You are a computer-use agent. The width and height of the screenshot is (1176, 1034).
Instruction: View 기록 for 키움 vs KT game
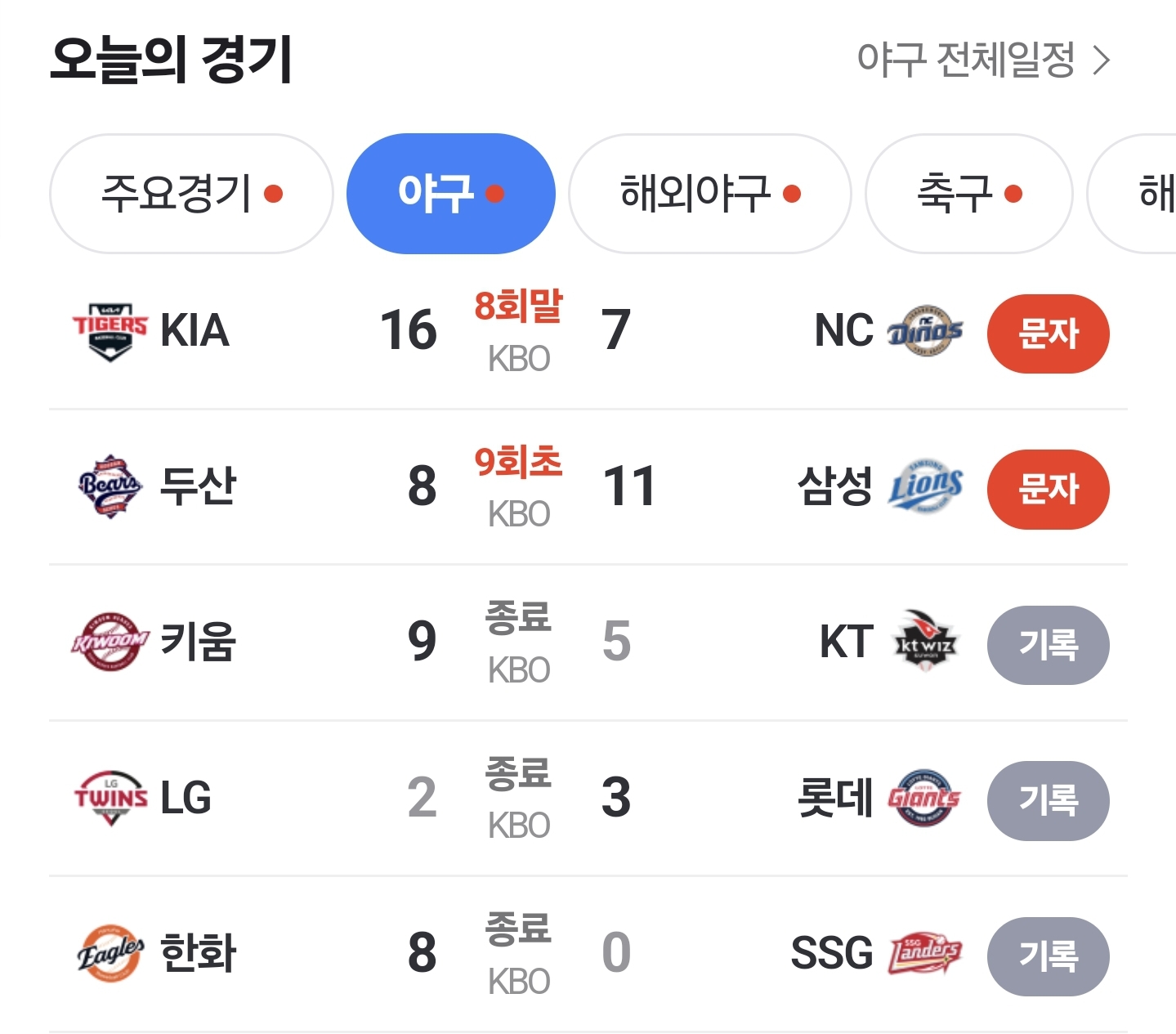click(x=1048, y=645)
